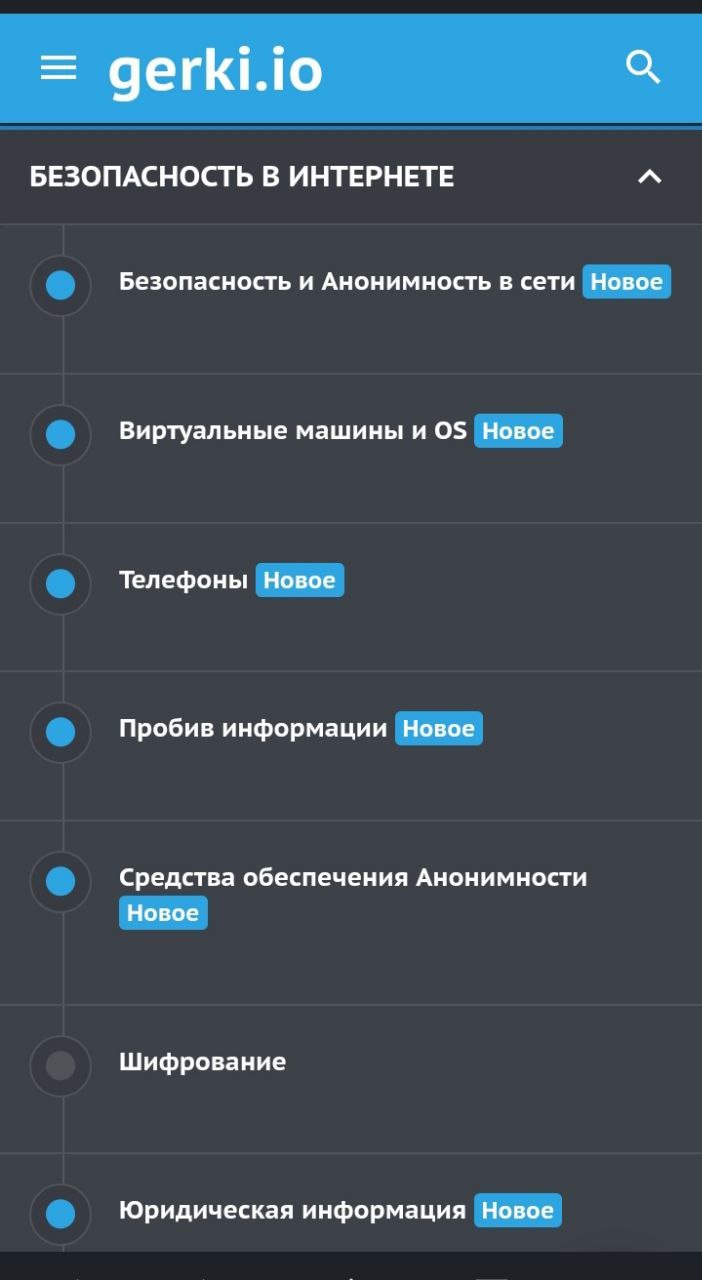Open Пробив информации forum section
This screenshot has width=702, height=1280.
click(252, 729)
